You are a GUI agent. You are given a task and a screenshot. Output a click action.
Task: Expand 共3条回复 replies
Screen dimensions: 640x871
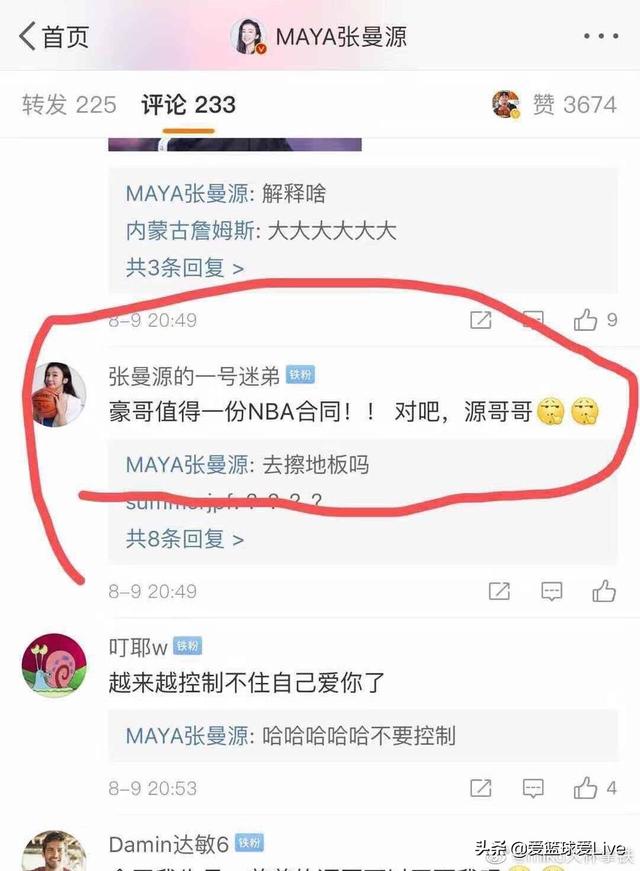tap(184, 267)
